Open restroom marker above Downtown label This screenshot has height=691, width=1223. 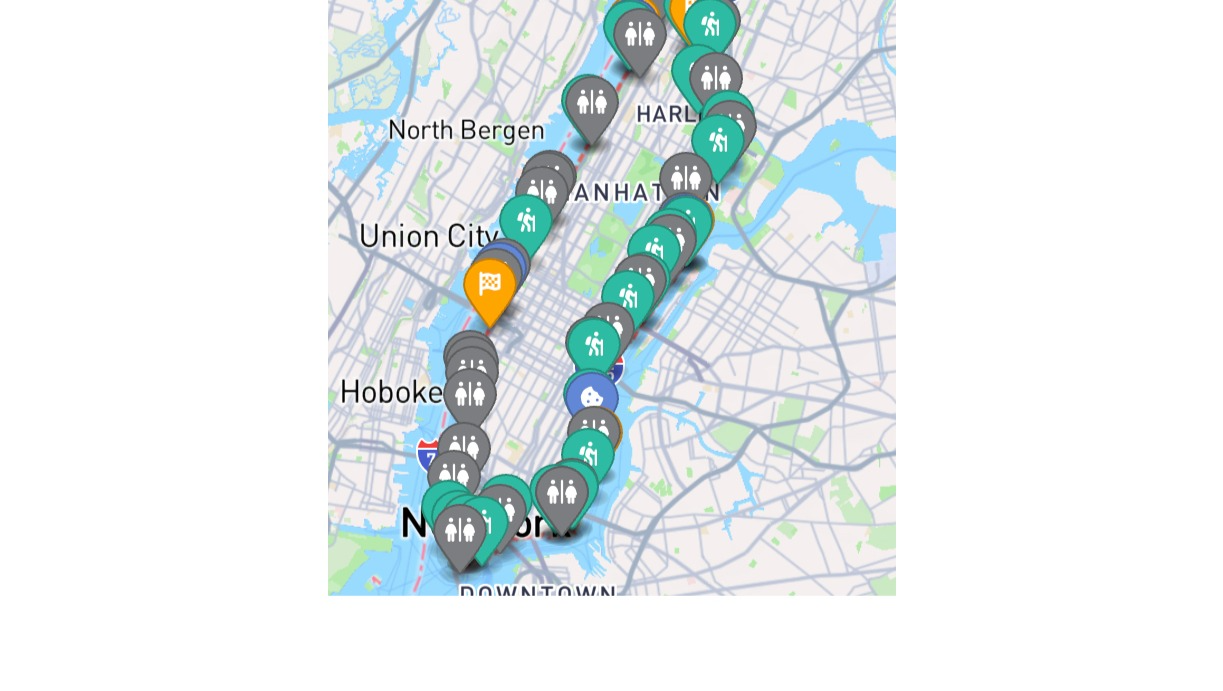(x=460, y=530)
